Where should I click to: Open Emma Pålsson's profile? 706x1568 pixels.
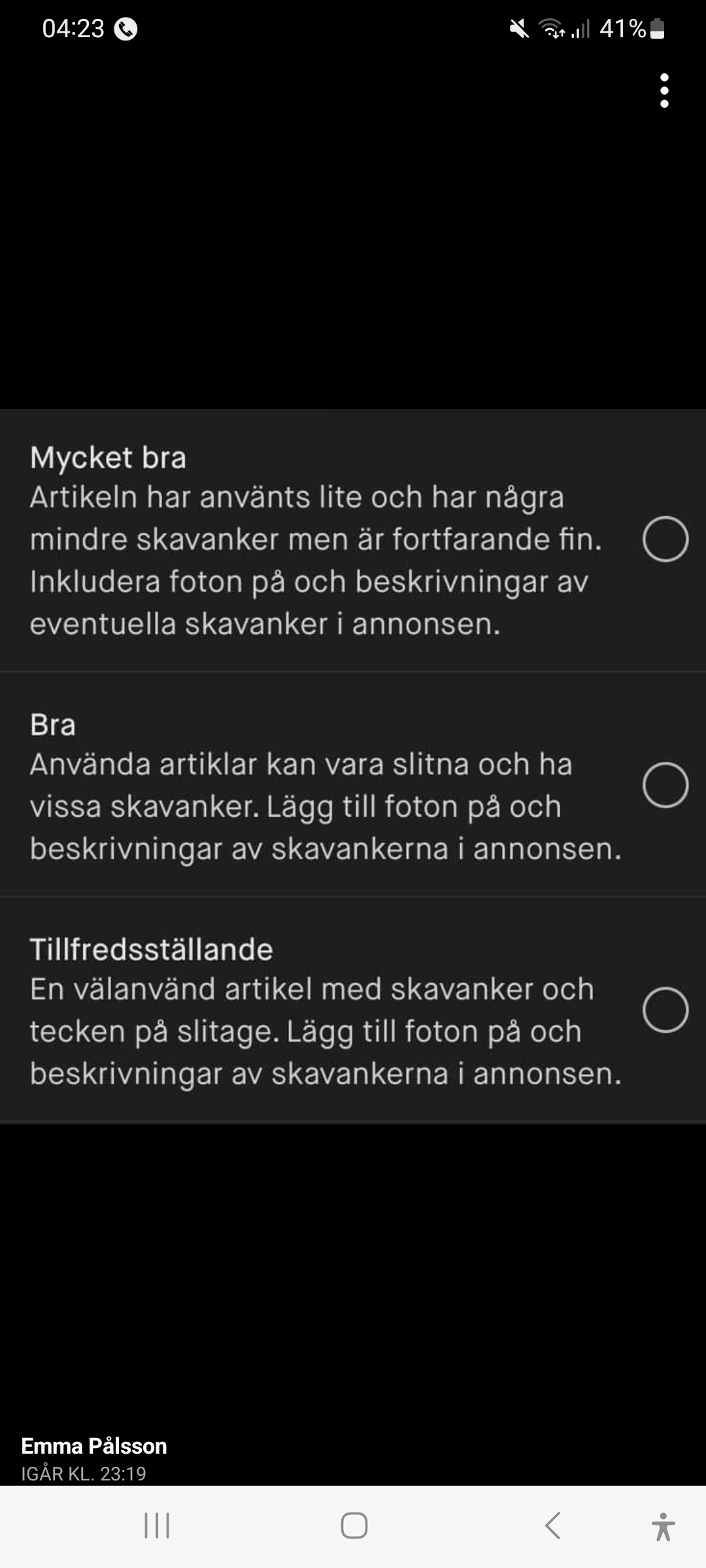[x=94, y=1446]
